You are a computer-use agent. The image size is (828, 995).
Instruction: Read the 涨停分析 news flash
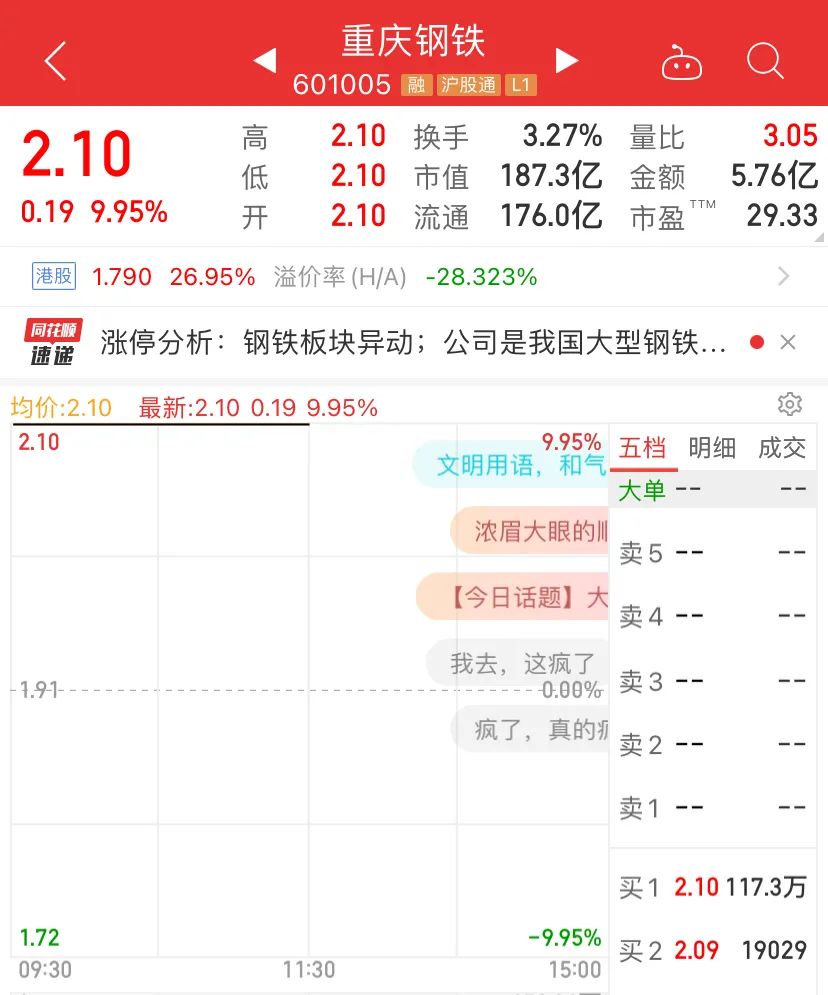413,343
